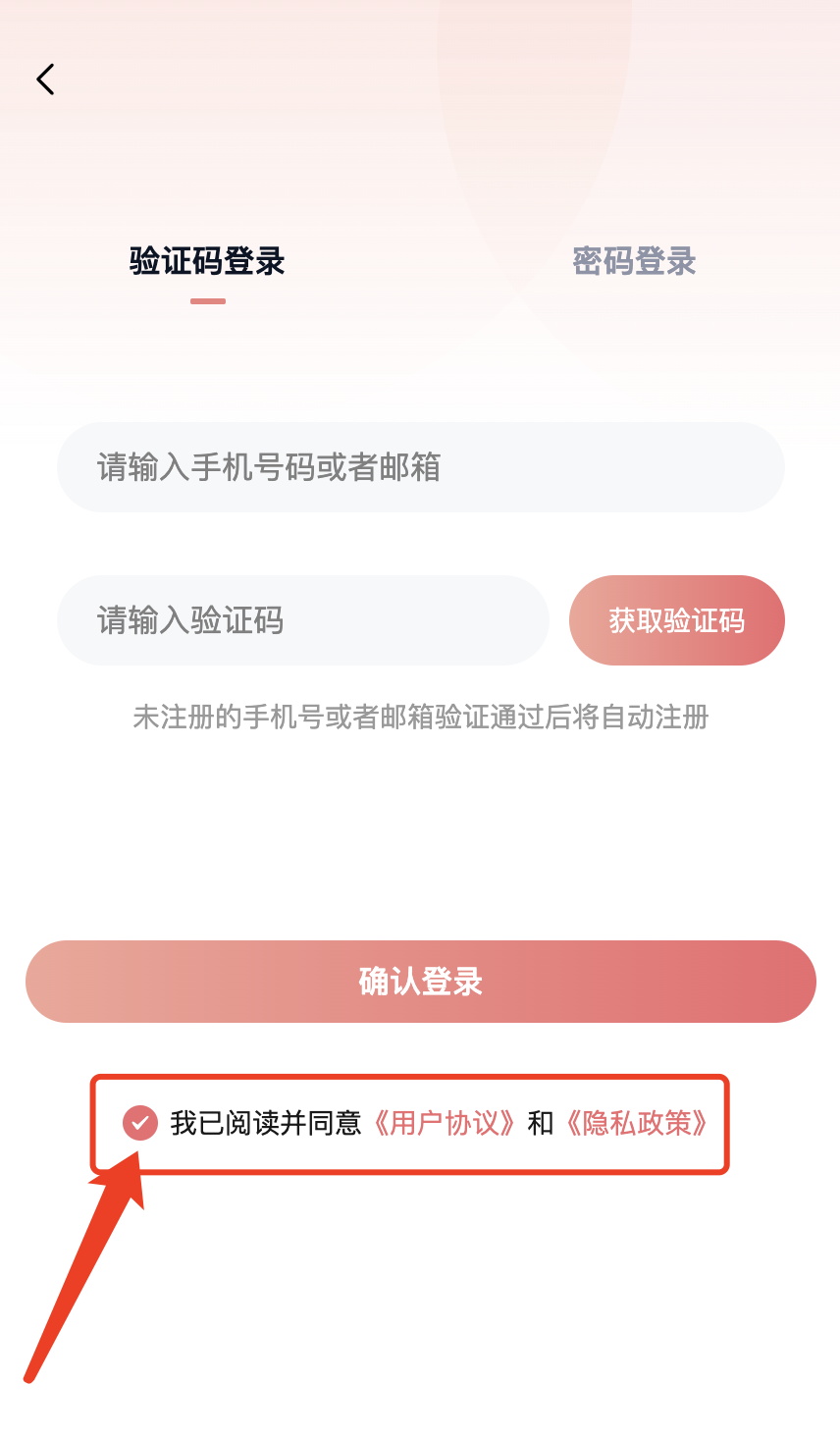Tap the 请输入验证码 input field

pos(302,620)
